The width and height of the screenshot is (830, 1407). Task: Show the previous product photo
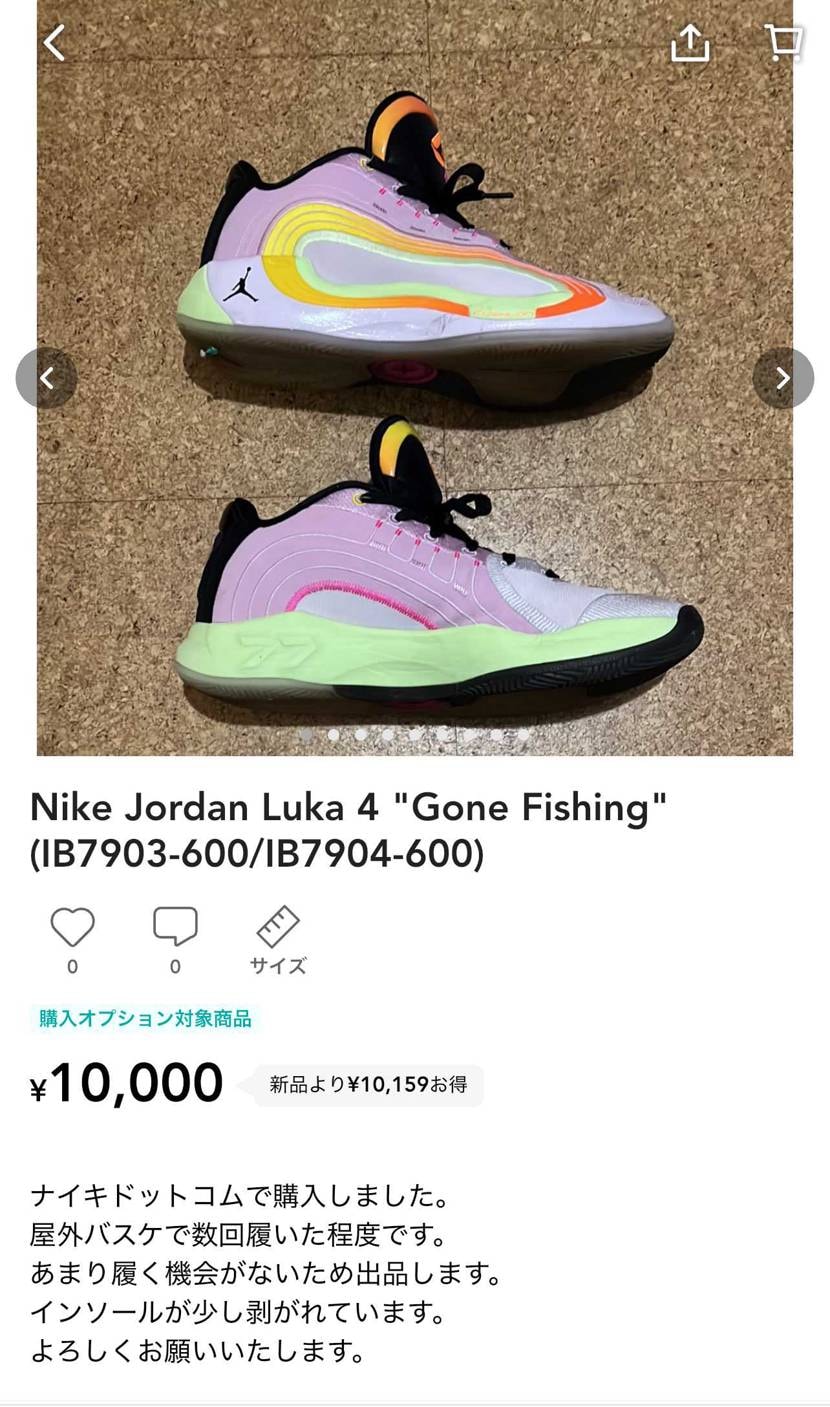point(47,378)
